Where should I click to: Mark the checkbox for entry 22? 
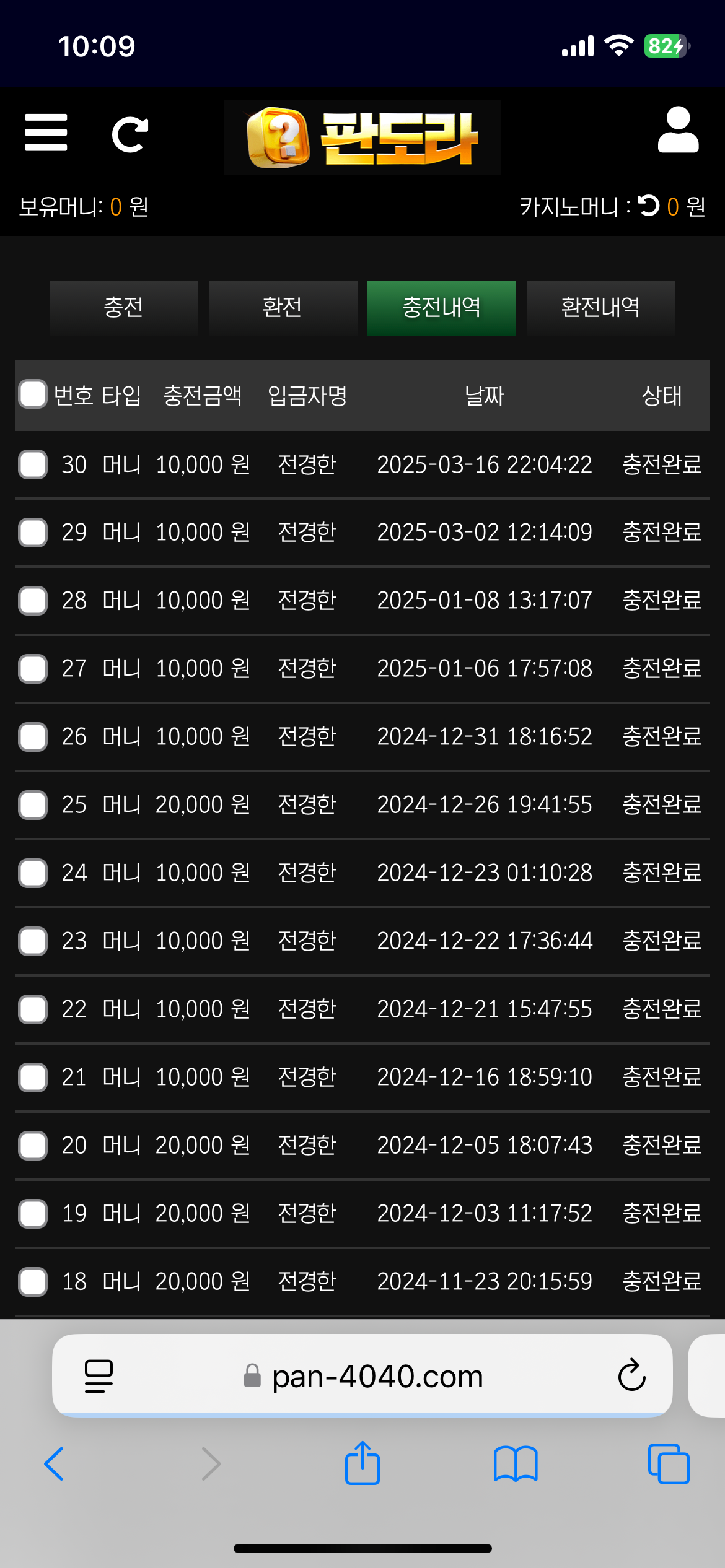point(33,1009)
